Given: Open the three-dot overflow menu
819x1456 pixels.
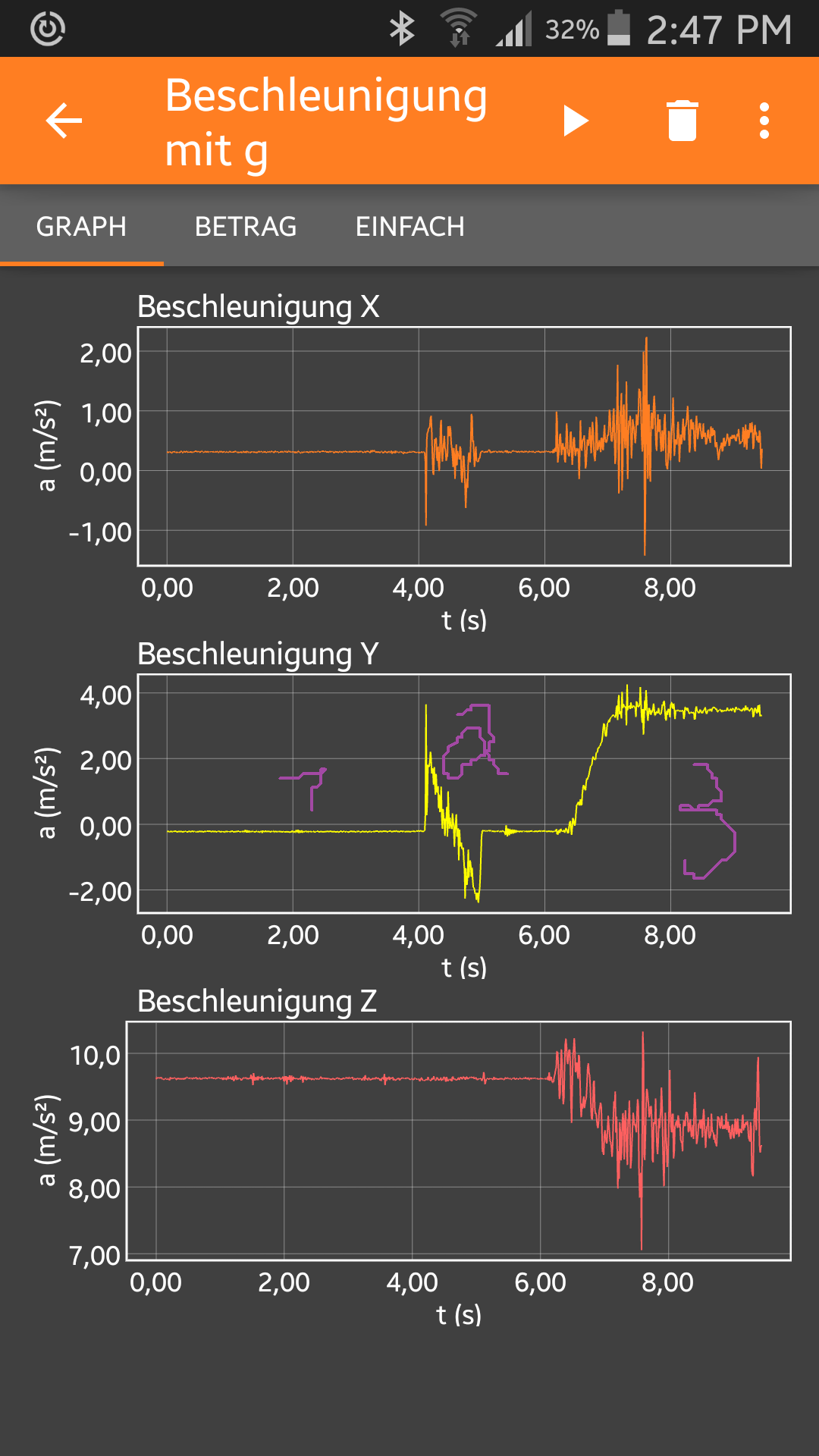Looking at the screenshot, I should click(x=764, y=121).
